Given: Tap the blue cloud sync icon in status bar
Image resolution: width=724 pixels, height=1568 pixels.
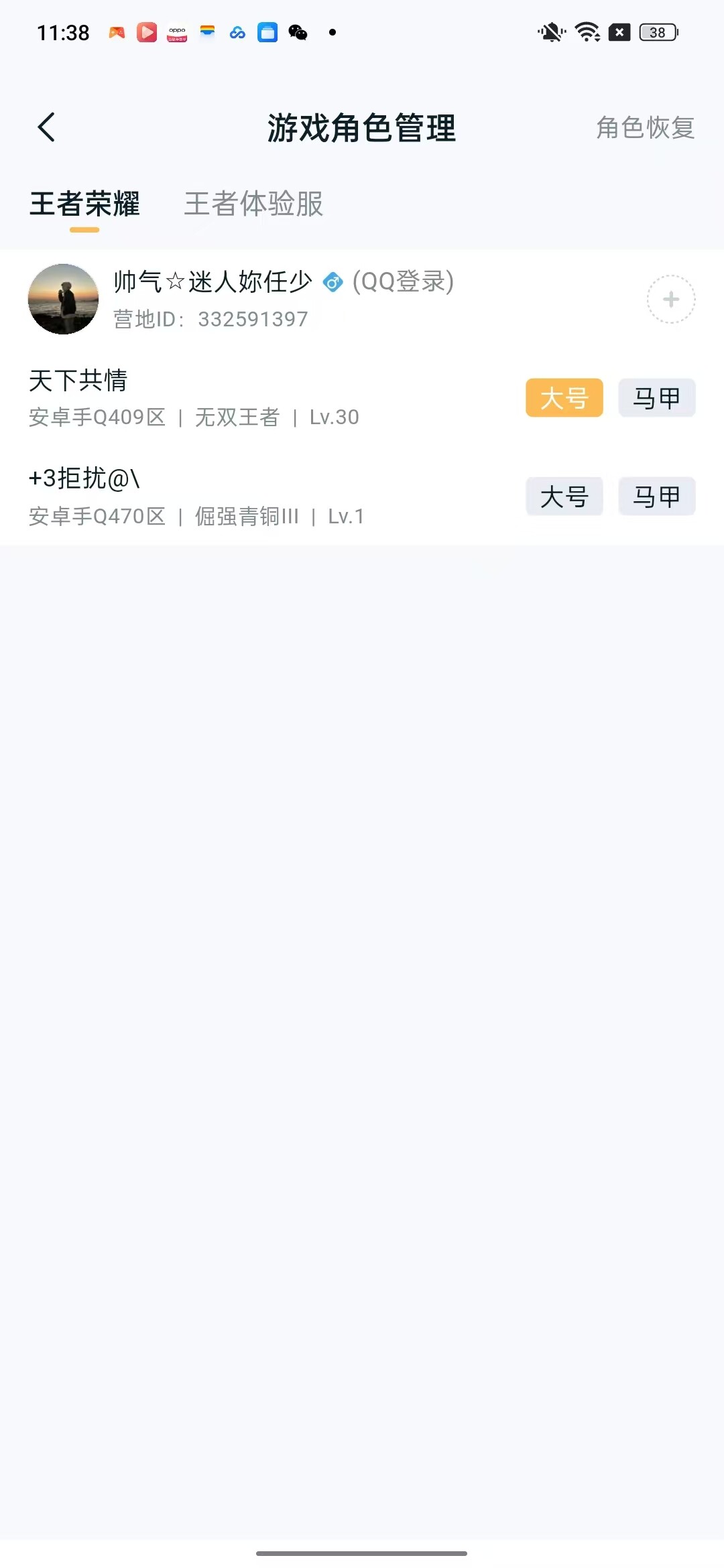Looking at the screenshot, I should pyautogui.click(x=237, y=32).
